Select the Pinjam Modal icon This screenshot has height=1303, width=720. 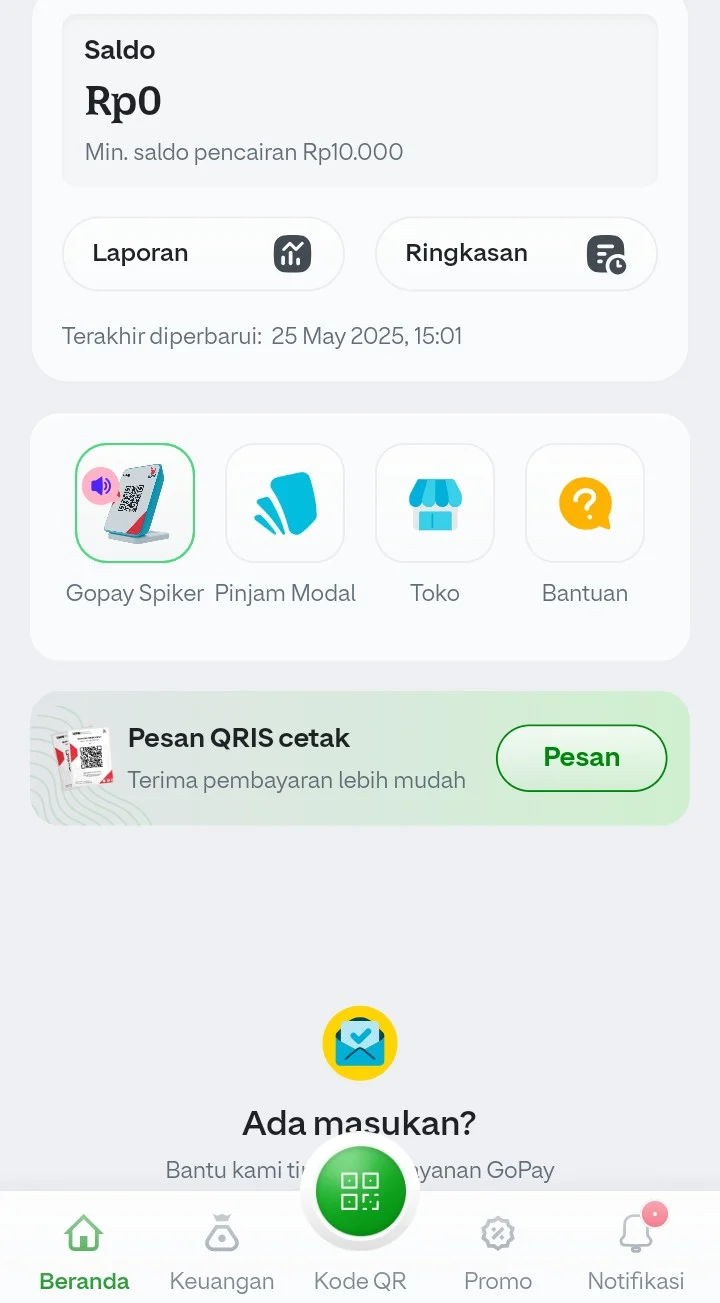click(285, 503)
